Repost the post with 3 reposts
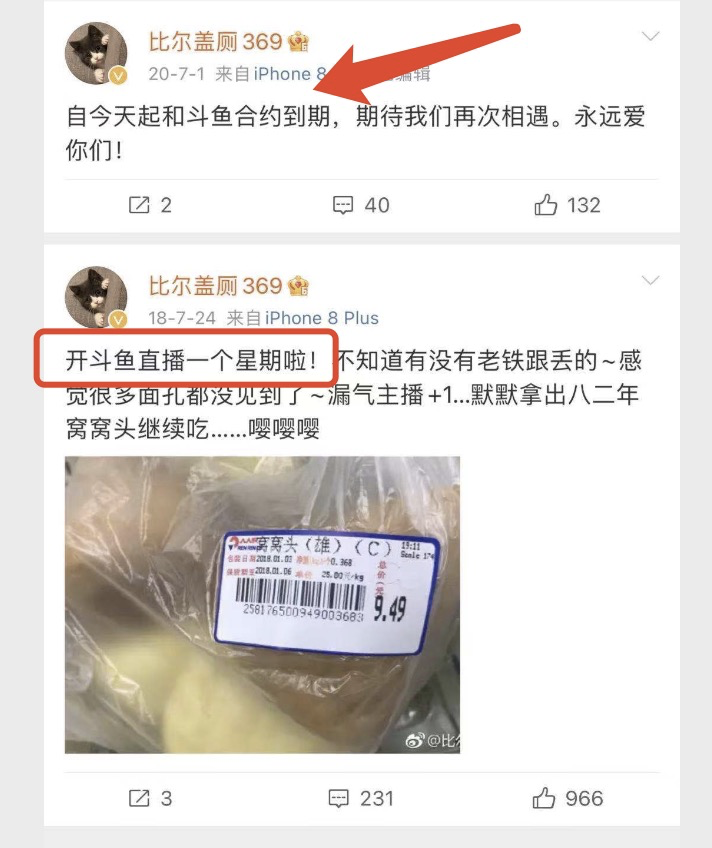Image resolution: width=712 pixels, height=848 pixels. pos(150,798)
